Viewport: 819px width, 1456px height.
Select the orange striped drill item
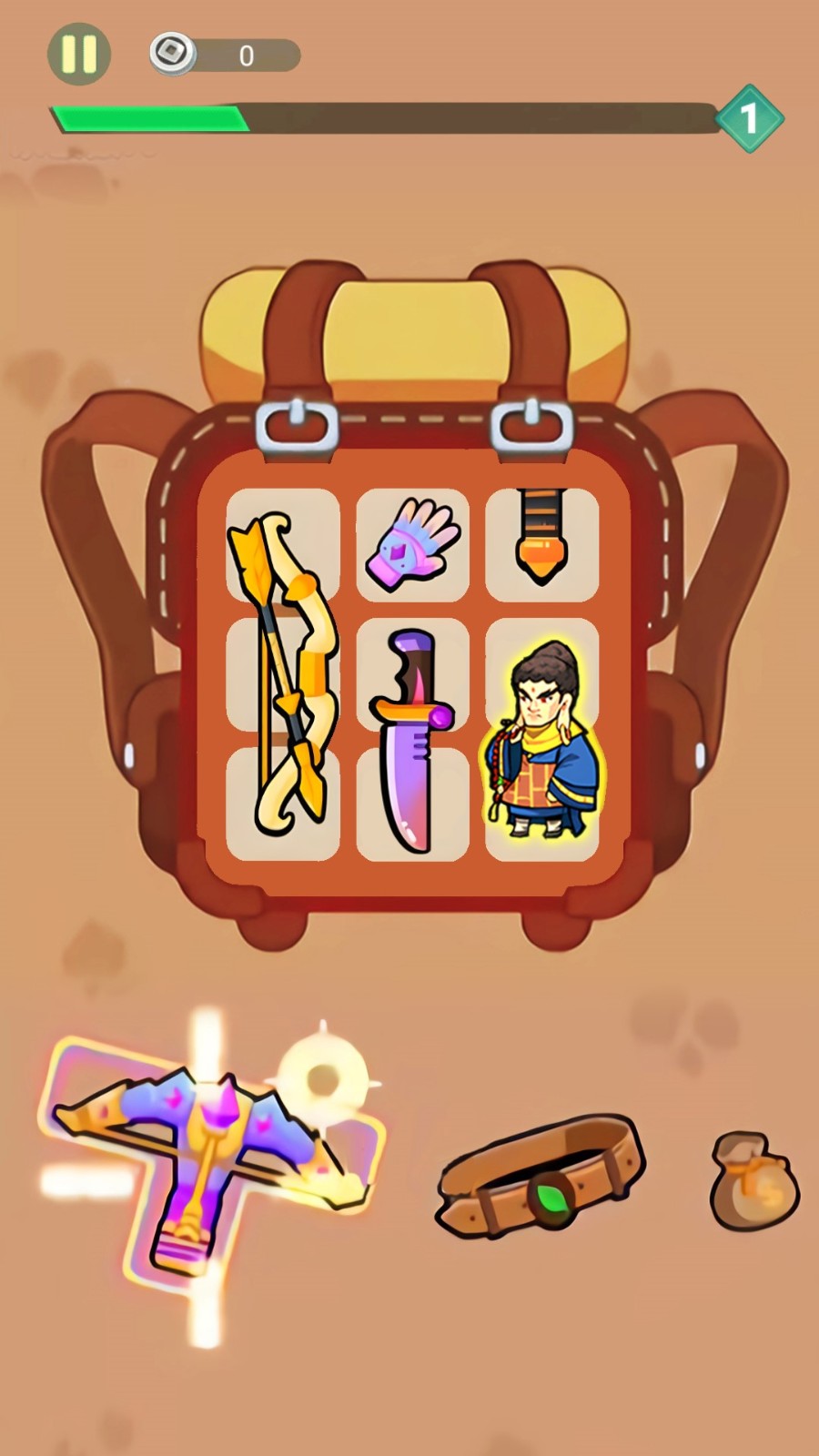[541, 537]
